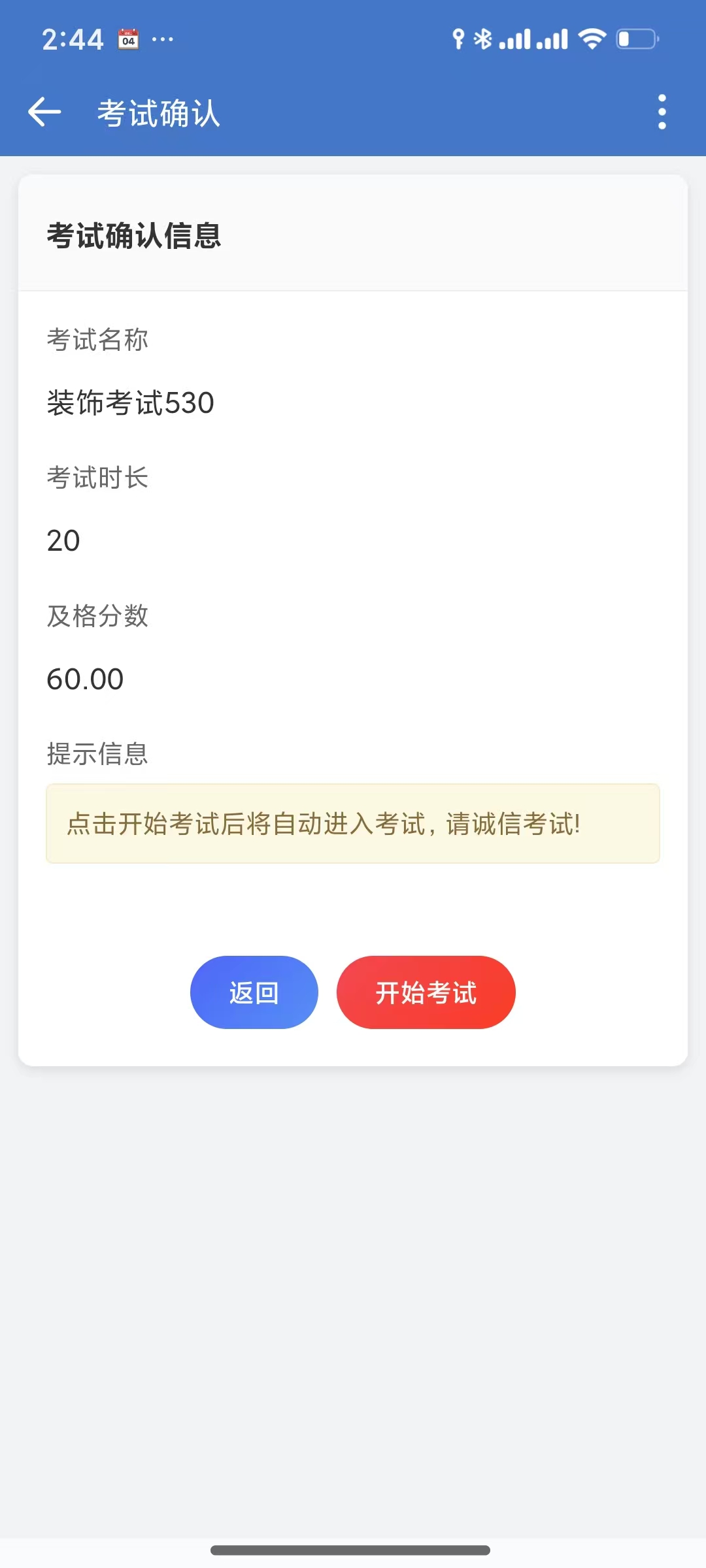
Task: Go back using the top arrow
Action: tap(44, 112)
